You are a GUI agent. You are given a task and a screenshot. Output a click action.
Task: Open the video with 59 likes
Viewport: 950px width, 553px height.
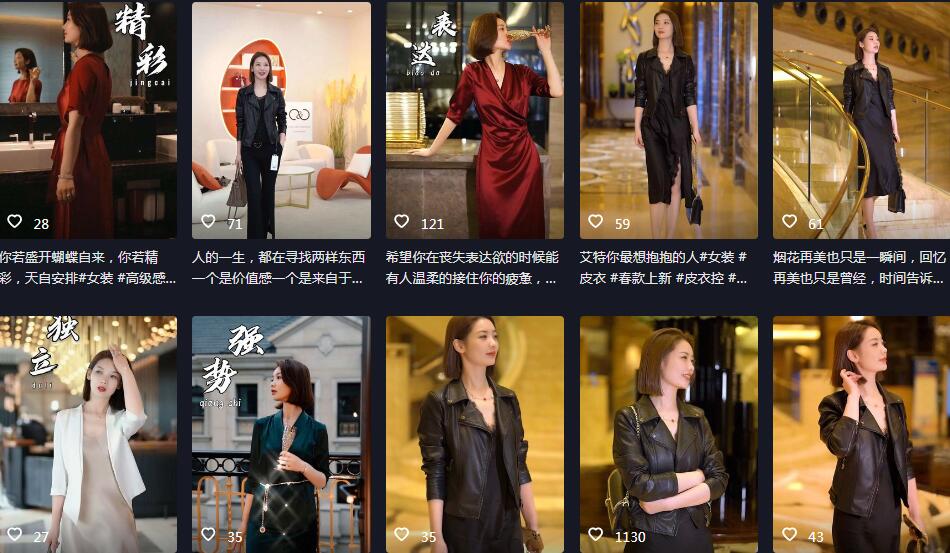(x=669, y=120)
